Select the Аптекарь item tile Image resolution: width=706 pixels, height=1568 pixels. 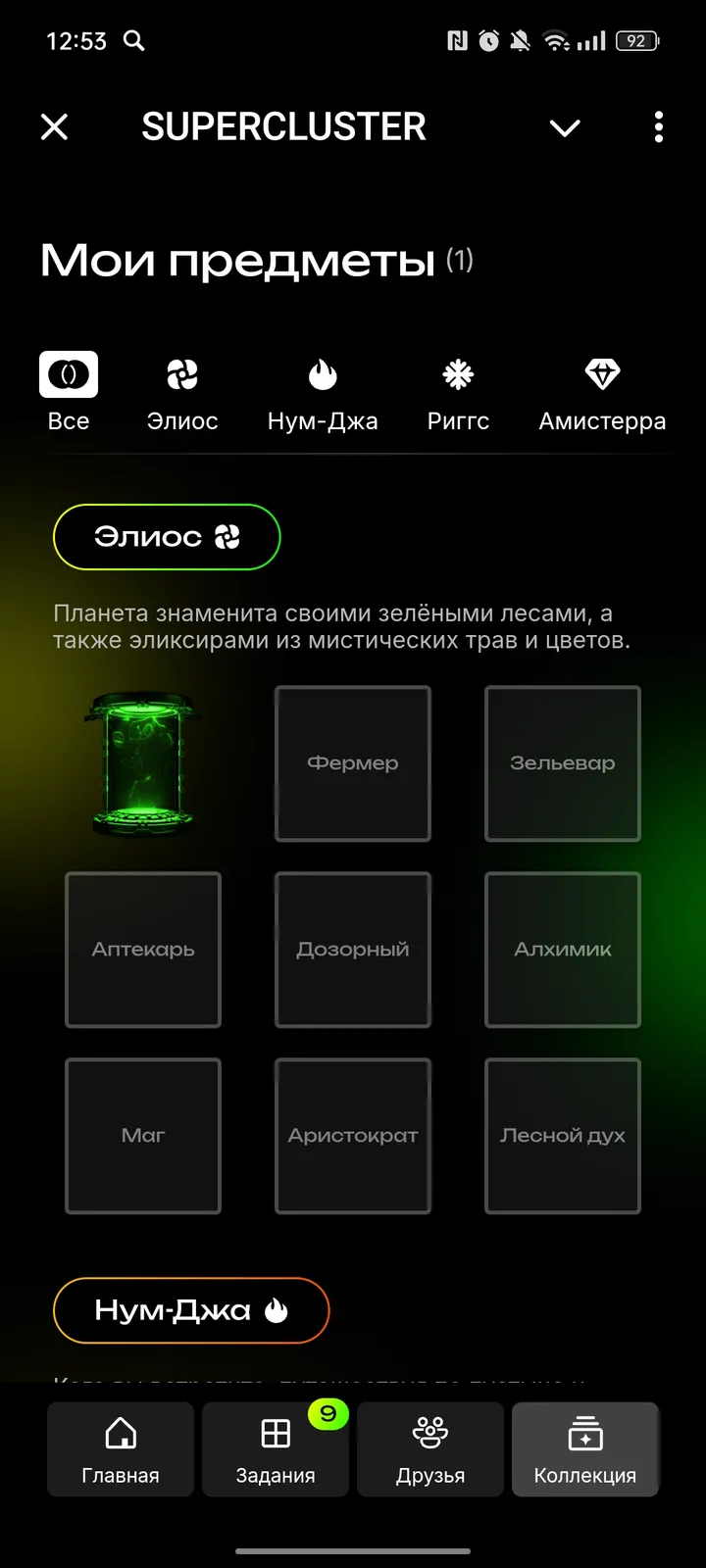point(143,950)
